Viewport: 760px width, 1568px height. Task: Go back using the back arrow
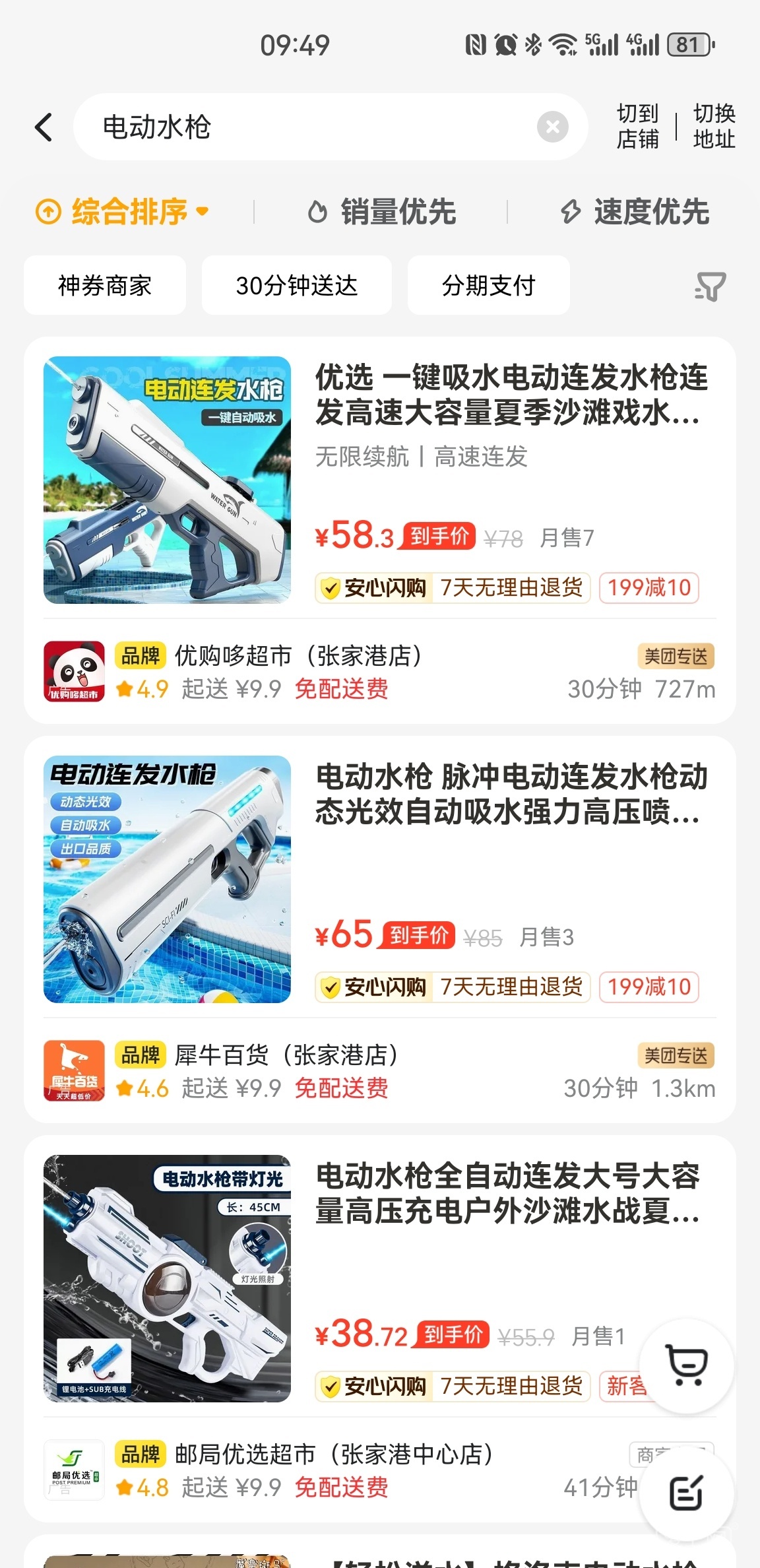click(x=44, y=127)
